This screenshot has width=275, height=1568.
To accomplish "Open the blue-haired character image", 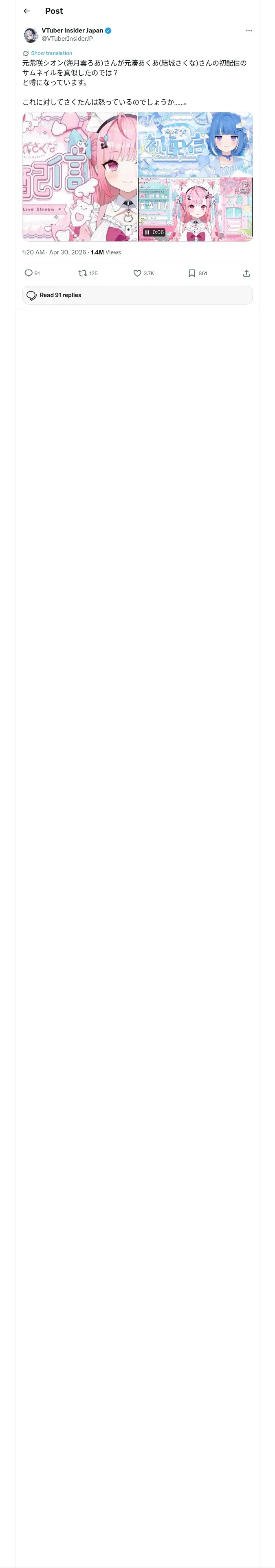I will tap(196, 144).
